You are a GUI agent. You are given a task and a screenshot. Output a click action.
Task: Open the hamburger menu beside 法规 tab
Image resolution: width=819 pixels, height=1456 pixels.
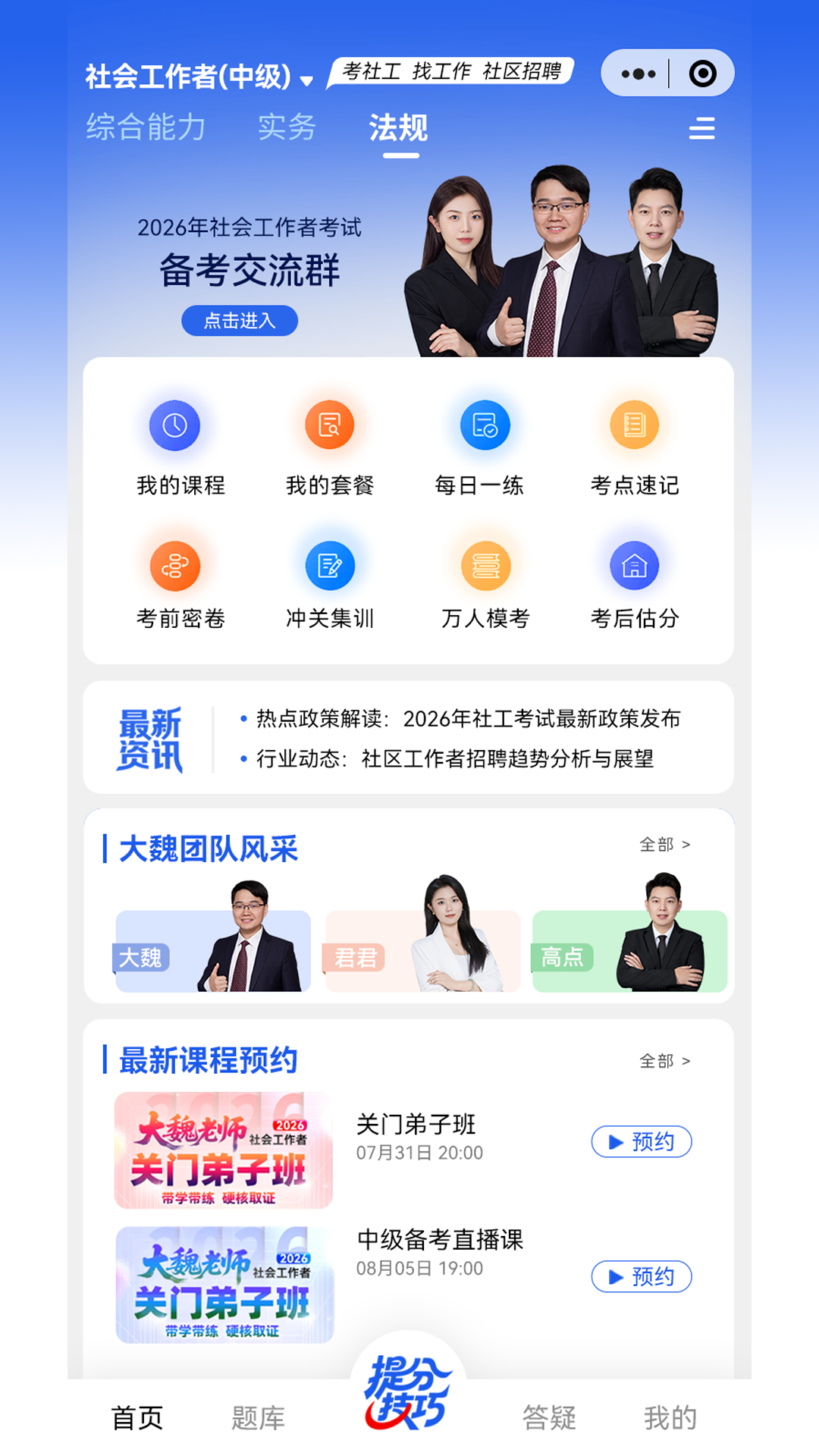click(701, 129)
